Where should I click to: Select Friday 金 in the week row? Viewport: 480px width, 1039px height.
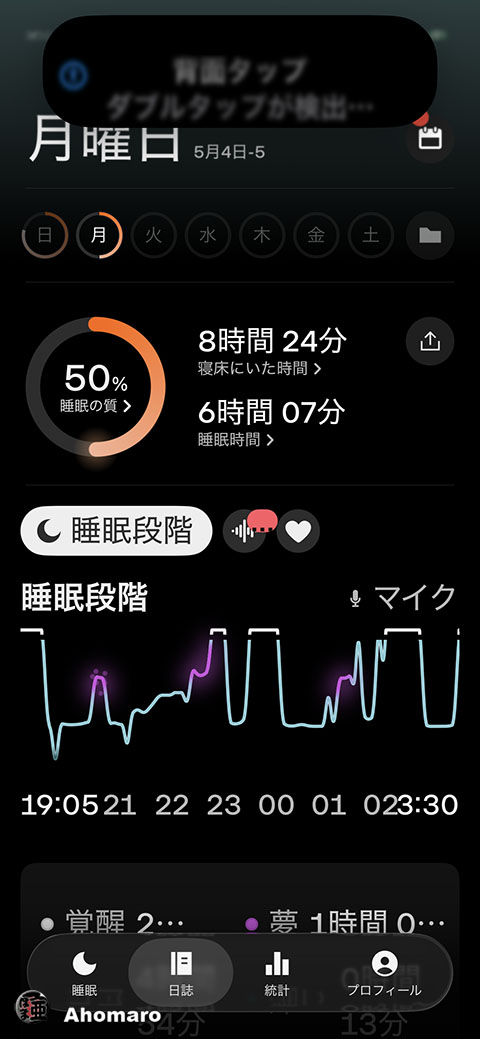(x=316, y=235)
